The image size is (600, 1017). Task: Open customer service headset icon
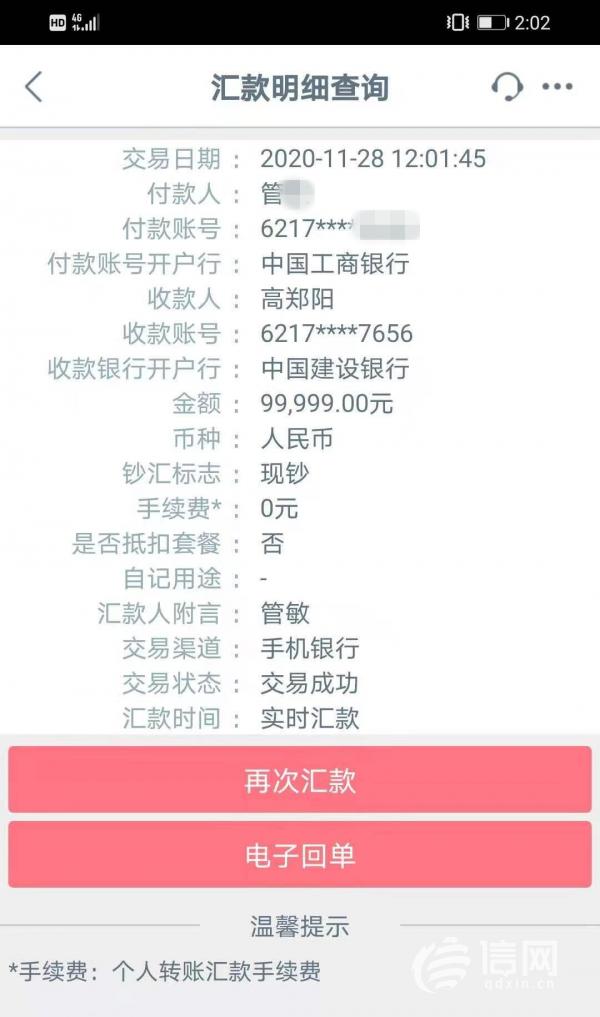pyautogui.click(x=507, y=87)
